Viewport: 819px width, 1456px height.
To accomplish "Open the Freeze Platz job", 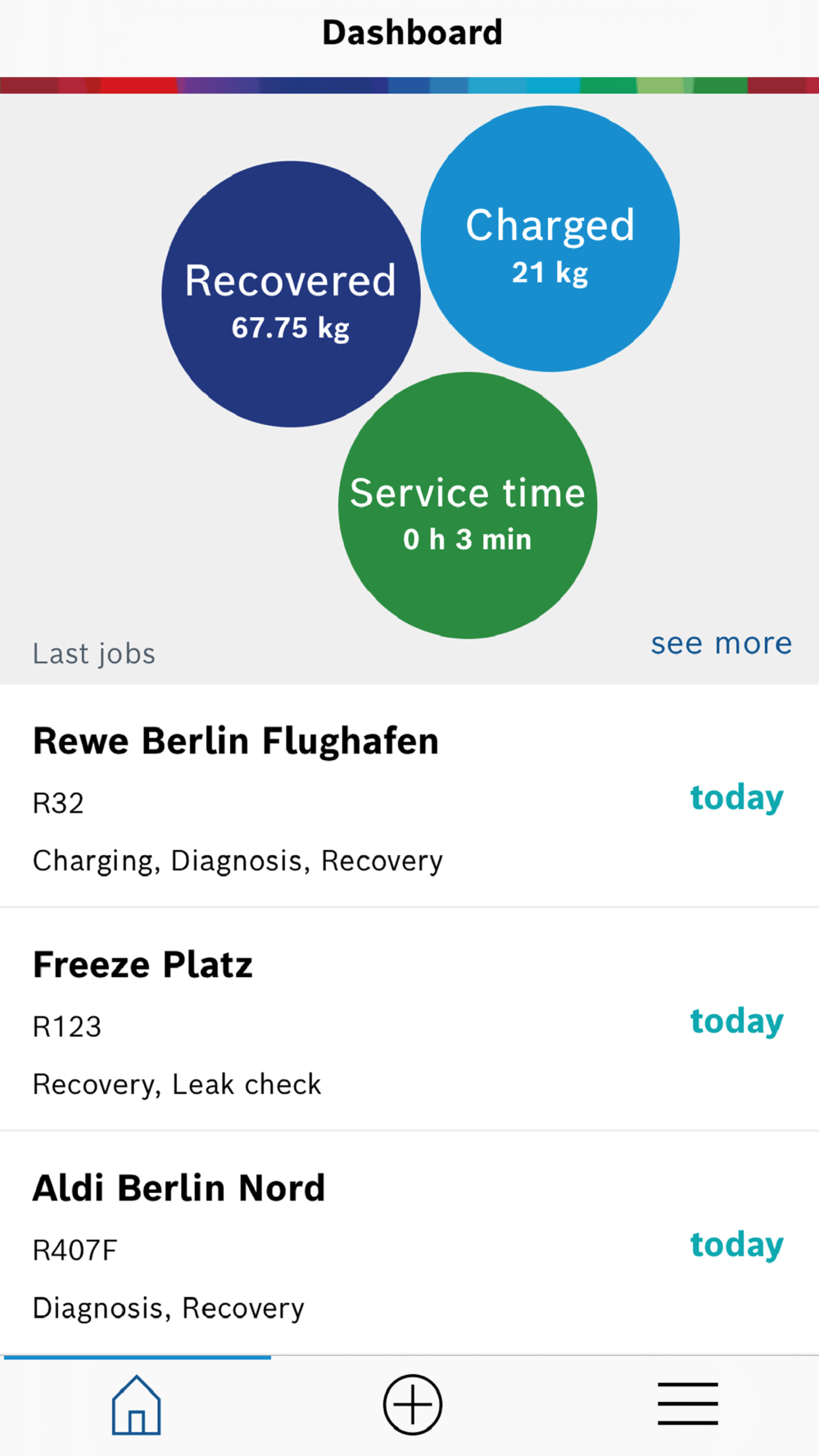I will 409,1020.
